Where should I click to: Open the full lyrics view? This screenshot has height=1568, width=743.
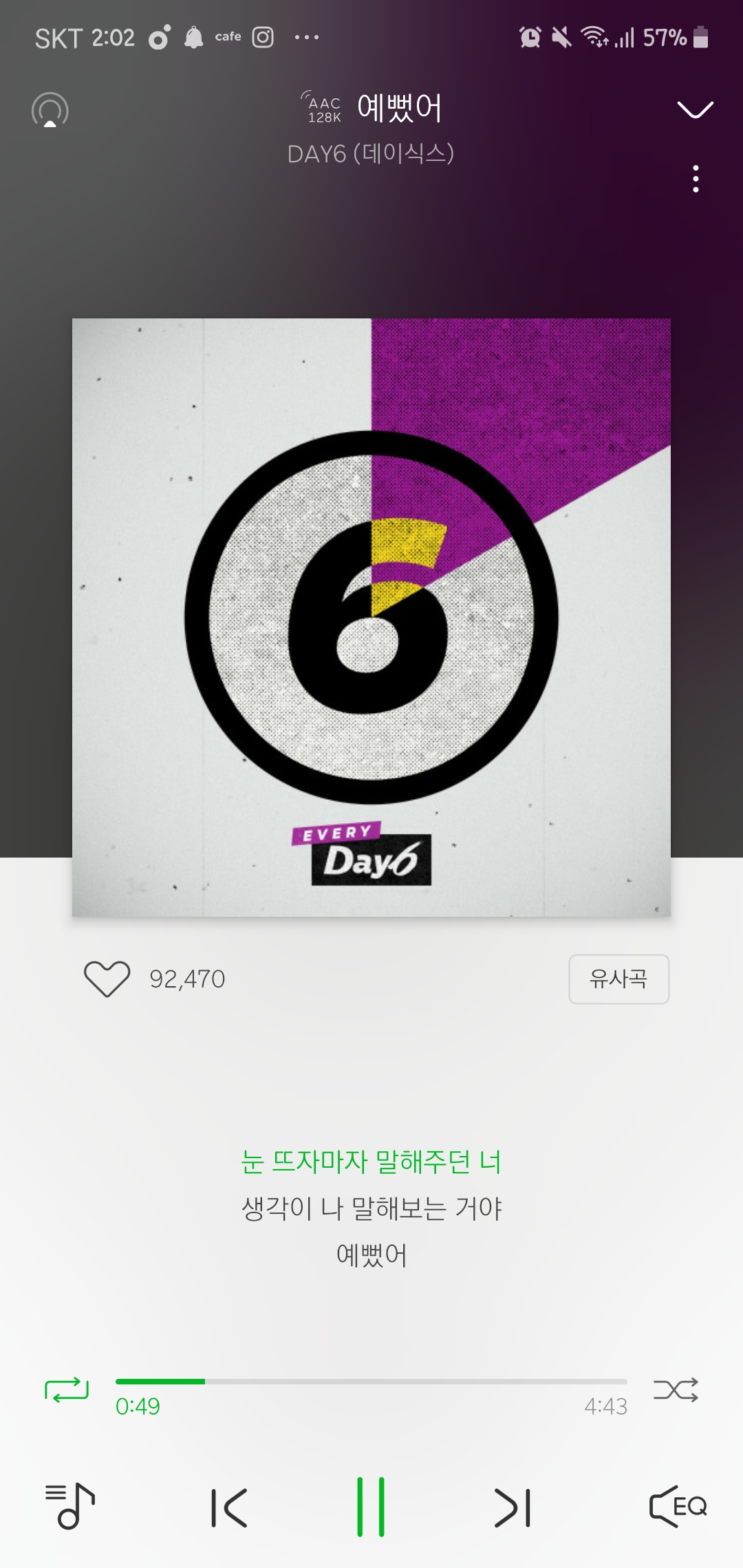click(x=371, y=1208)
